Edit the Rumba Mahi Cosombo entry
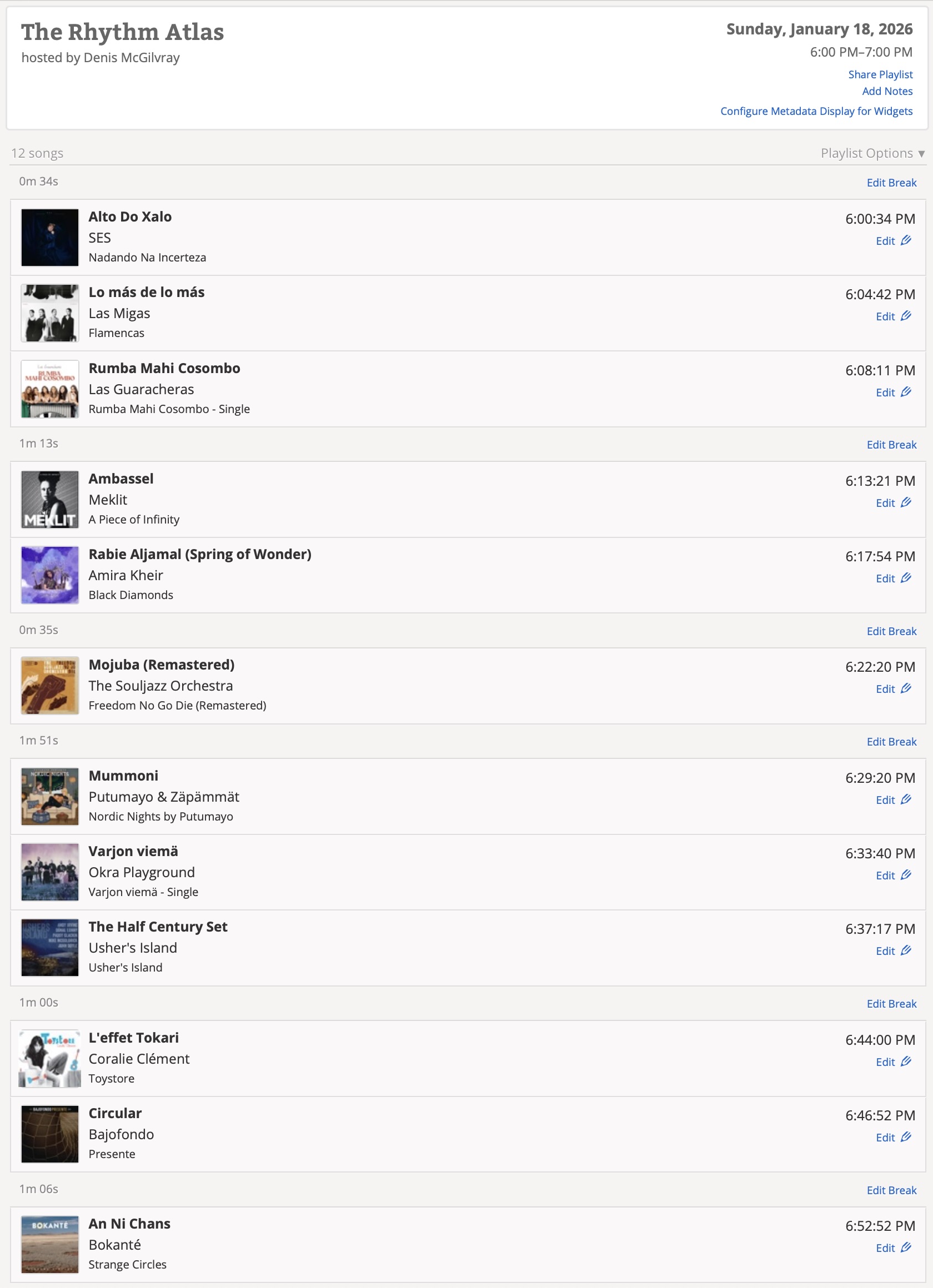Image resolution: width=933 pixels, height=1288 pixels. click(892, 393)
